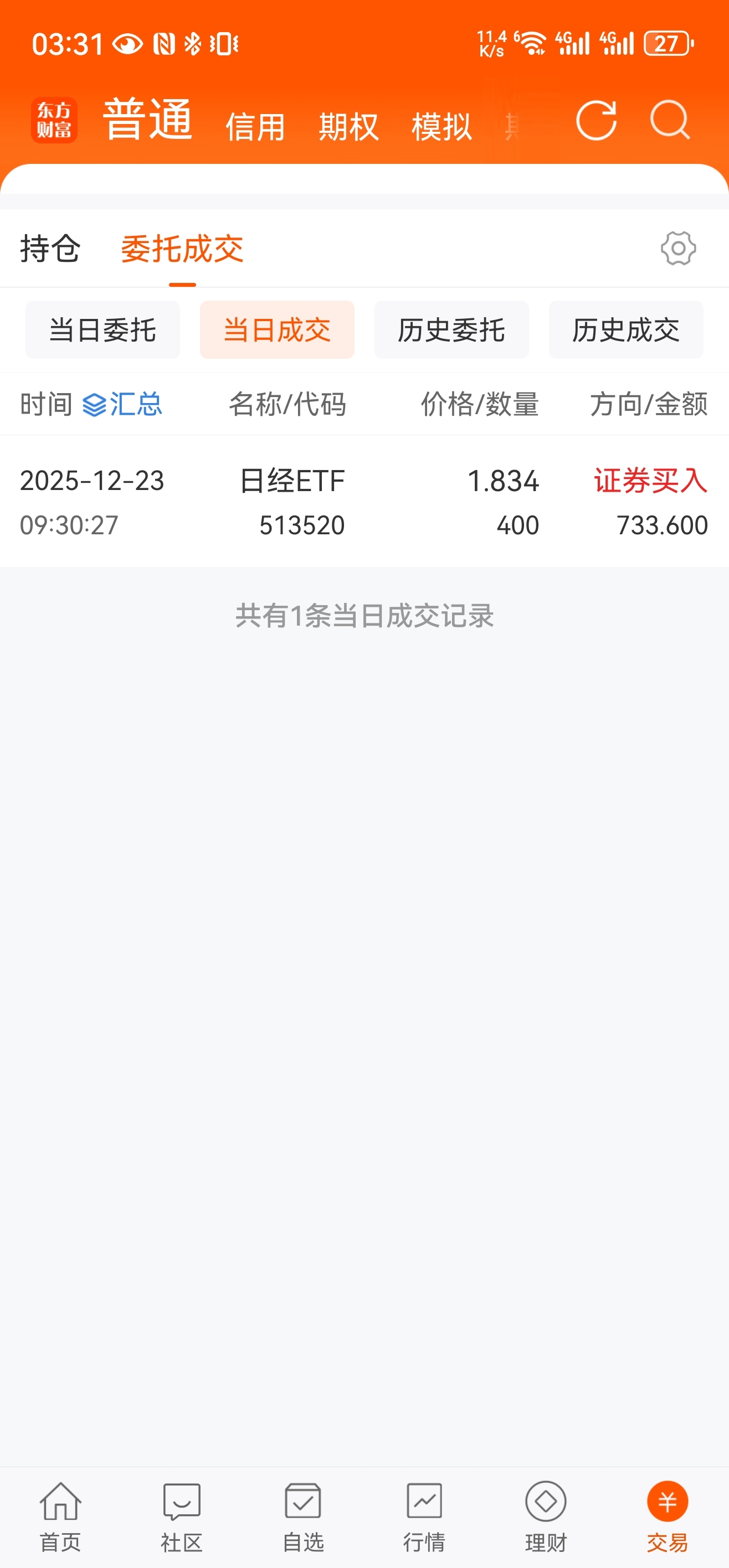This screenshot has height=1568, width=729.
Task: Show 当日委托 orders
Action: [102, 330]
